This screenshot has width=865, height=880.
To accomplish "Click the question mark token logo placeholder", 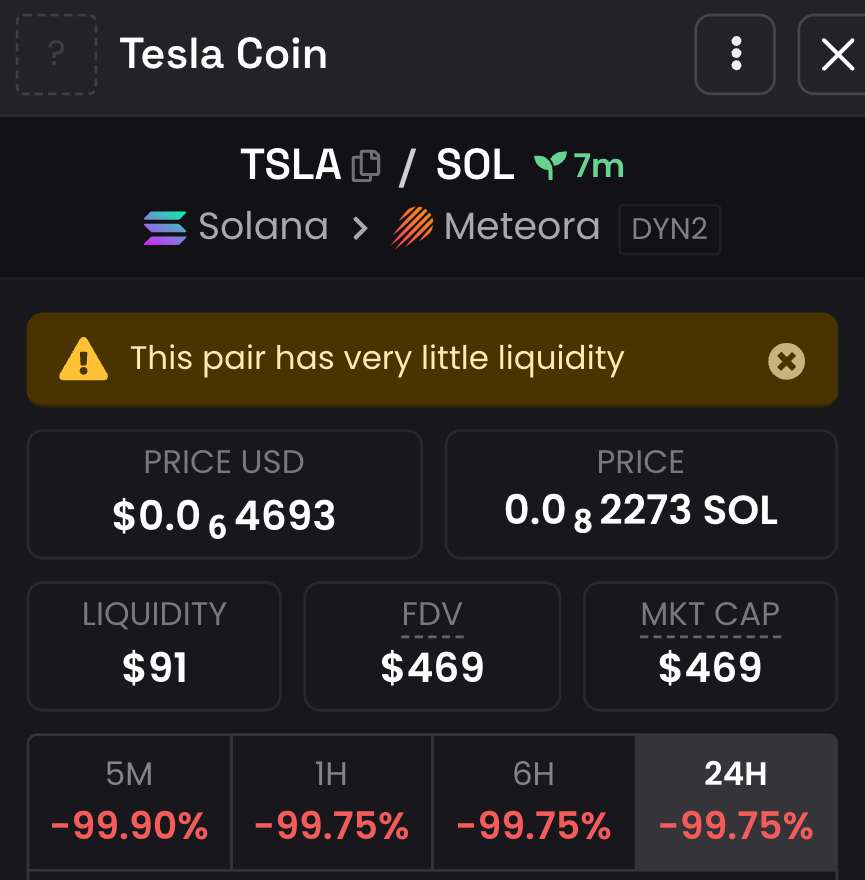I will tap(55, 55).
